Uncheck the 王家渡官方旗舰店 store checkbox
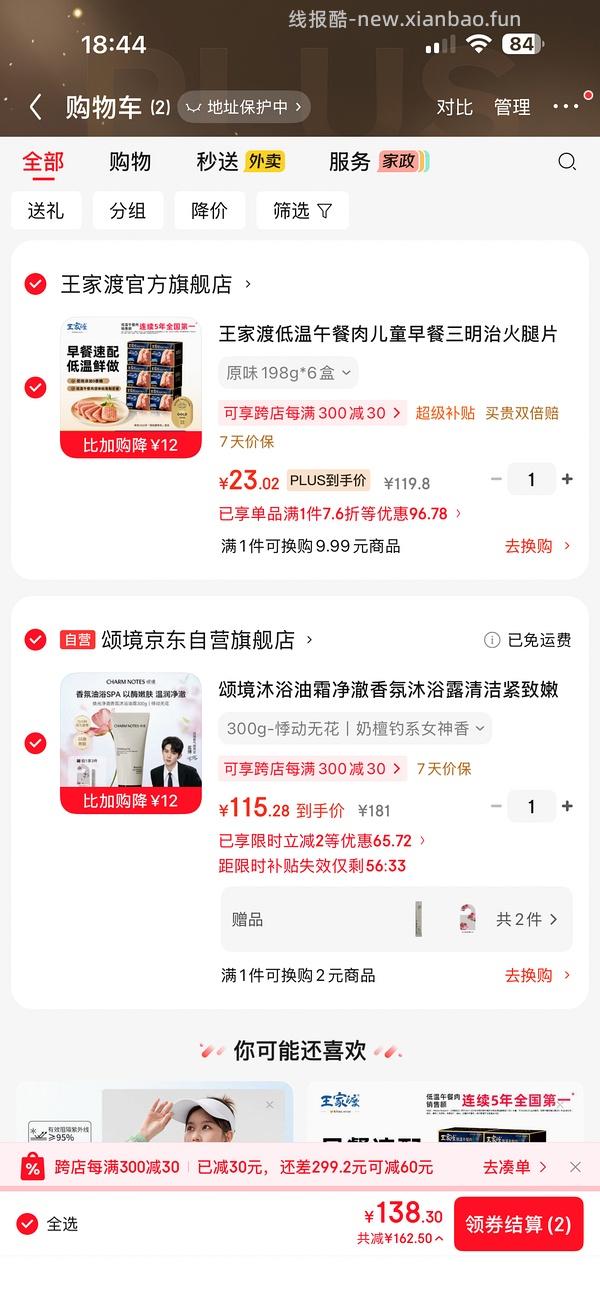Viewport: 600px width, 1303px height. coord(36,284)
